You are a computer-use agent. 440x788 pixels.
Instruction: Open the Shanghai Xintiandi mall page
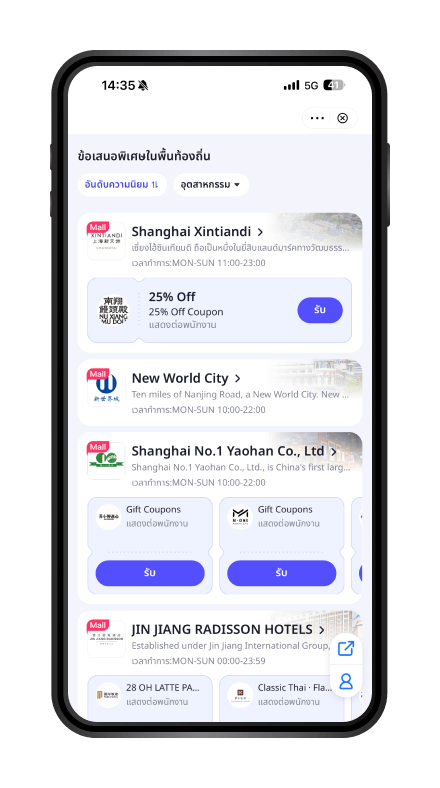(197, 232)
